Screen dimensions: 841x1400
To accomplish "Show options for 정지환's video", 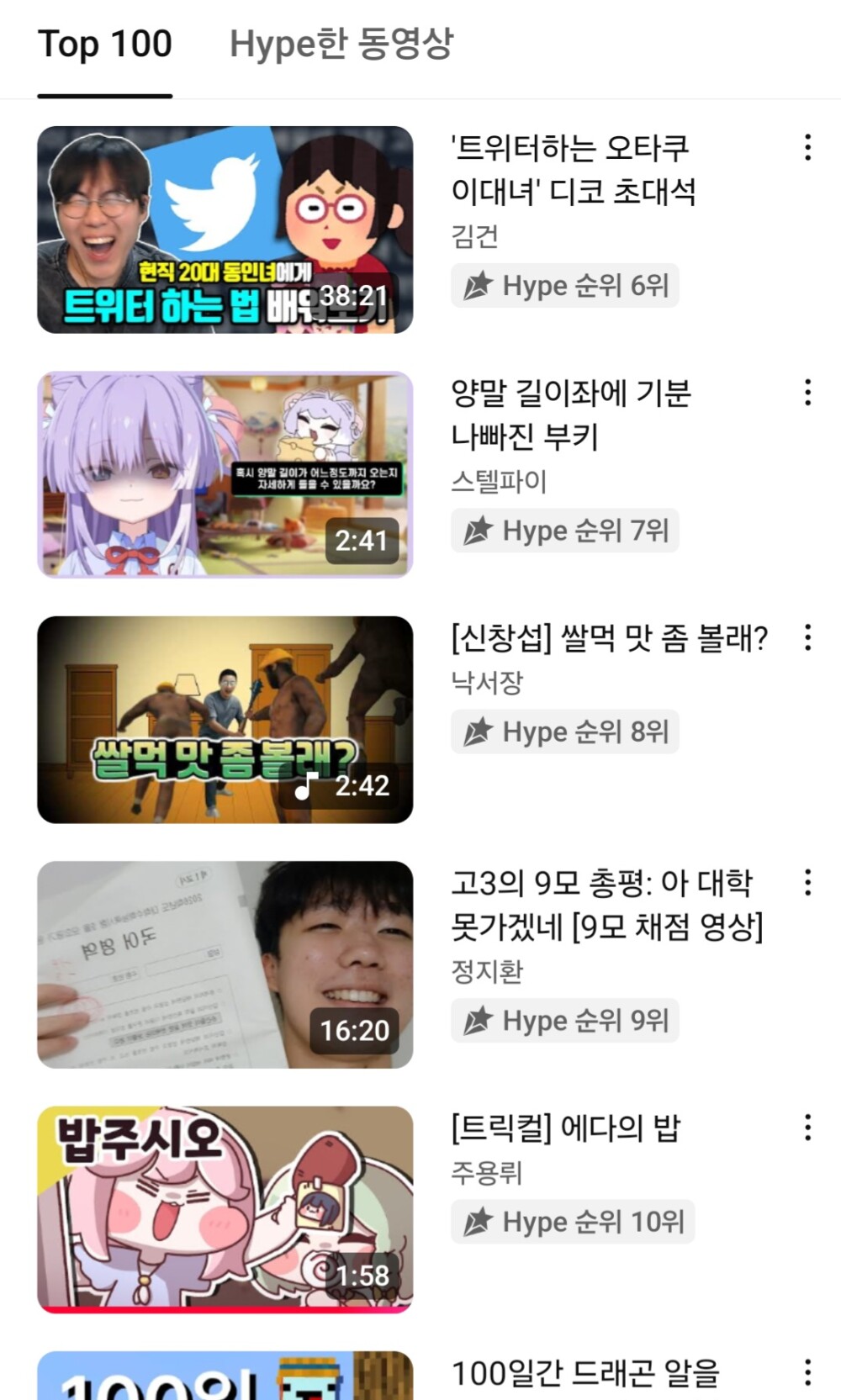I will 807,883.
